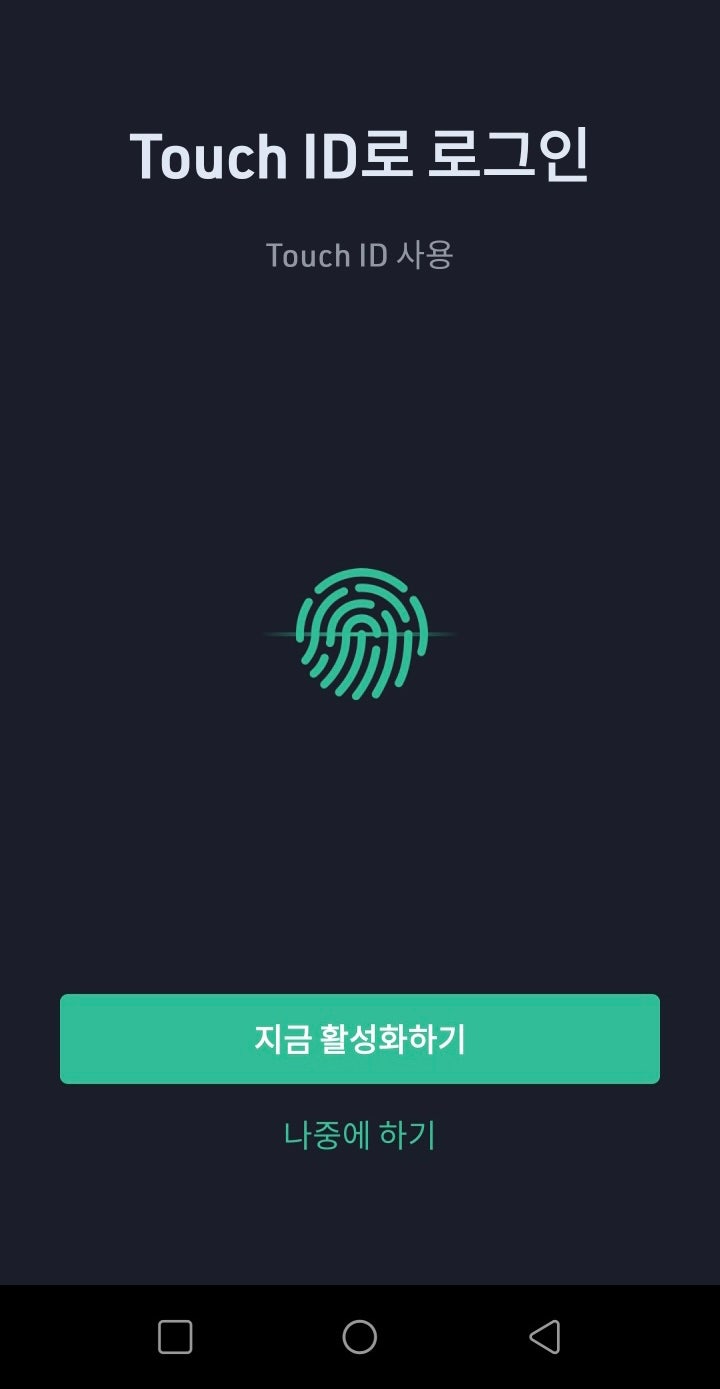The width and height of the screenshot is (720, 1389).
Task: Tap the navigation bar home button
Action: [x=360, y=1337]
